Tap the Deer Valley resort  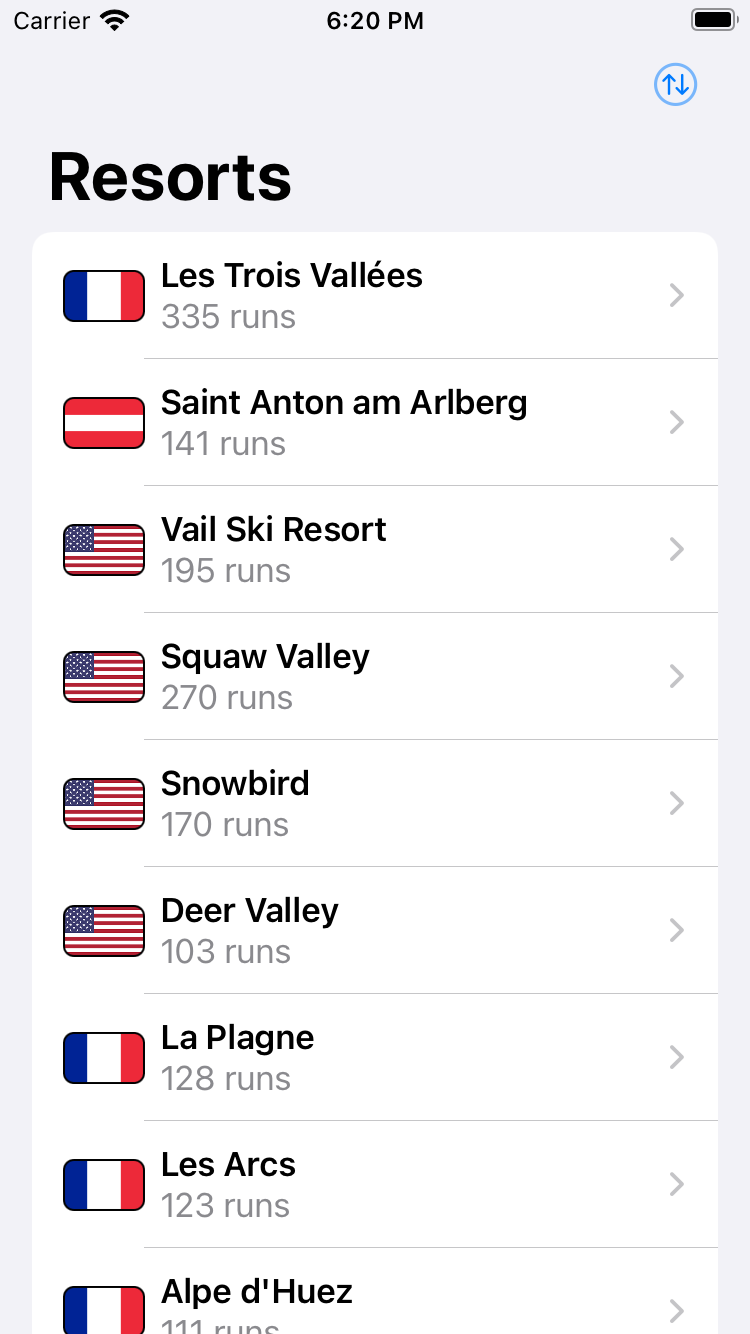(x=375, y=931)
